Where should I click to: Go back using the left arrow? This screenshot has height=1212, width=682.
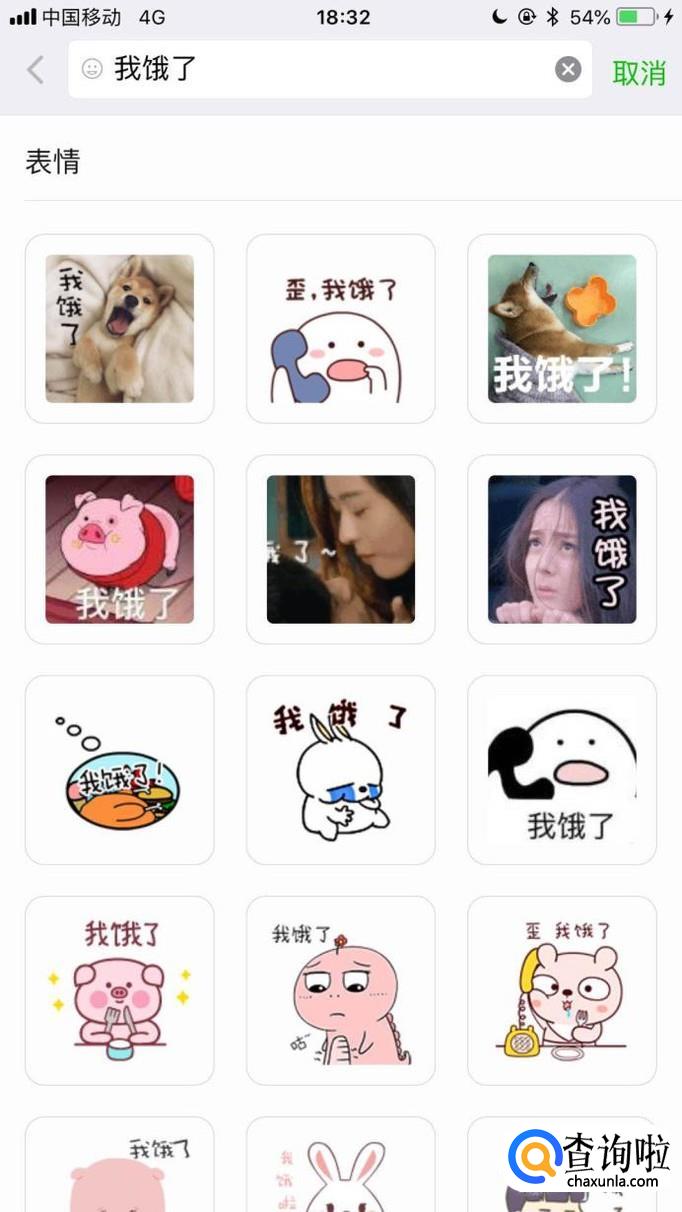(x=36, y=70)
